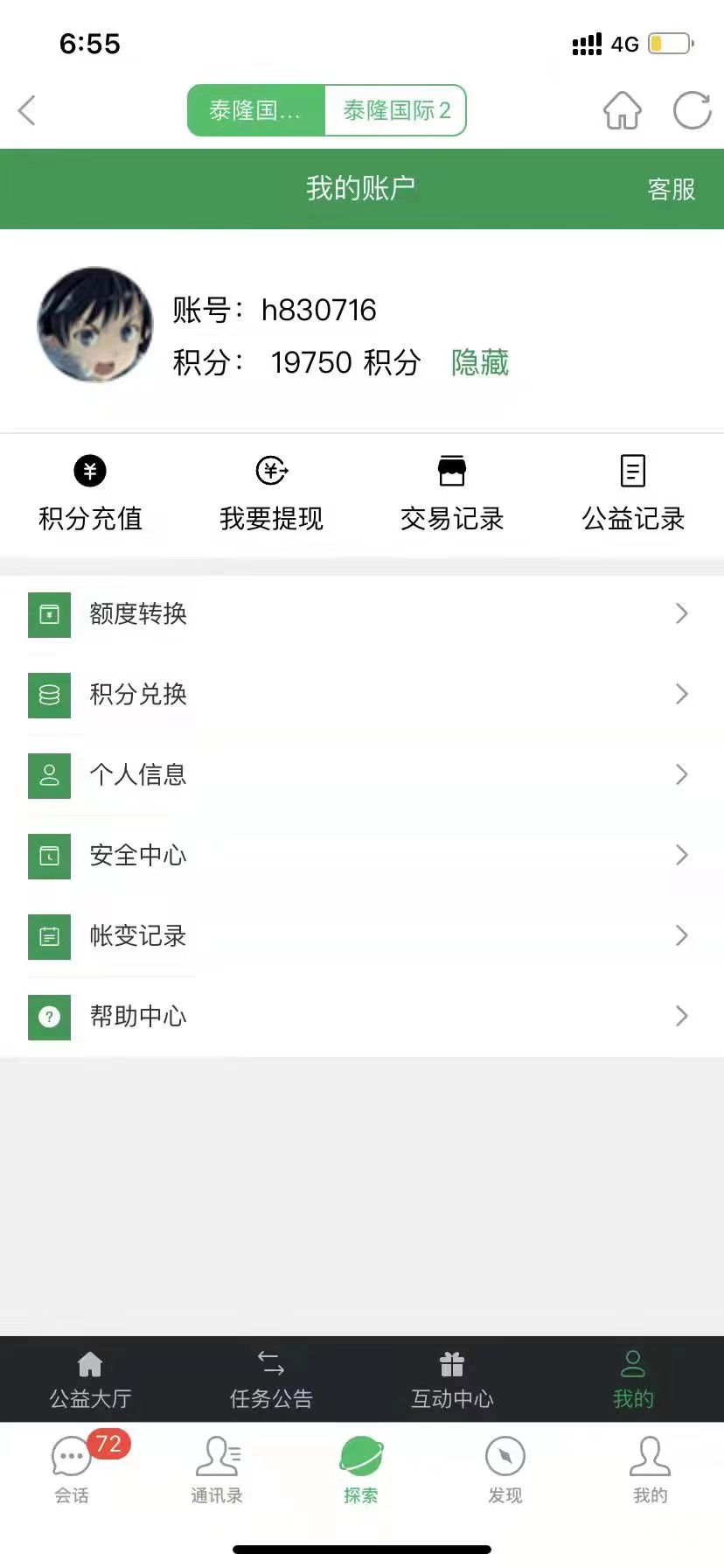The height and width of the screenshot is (1568, 724).
Task: Contact 客服 customer service
Action: point(671,189)
